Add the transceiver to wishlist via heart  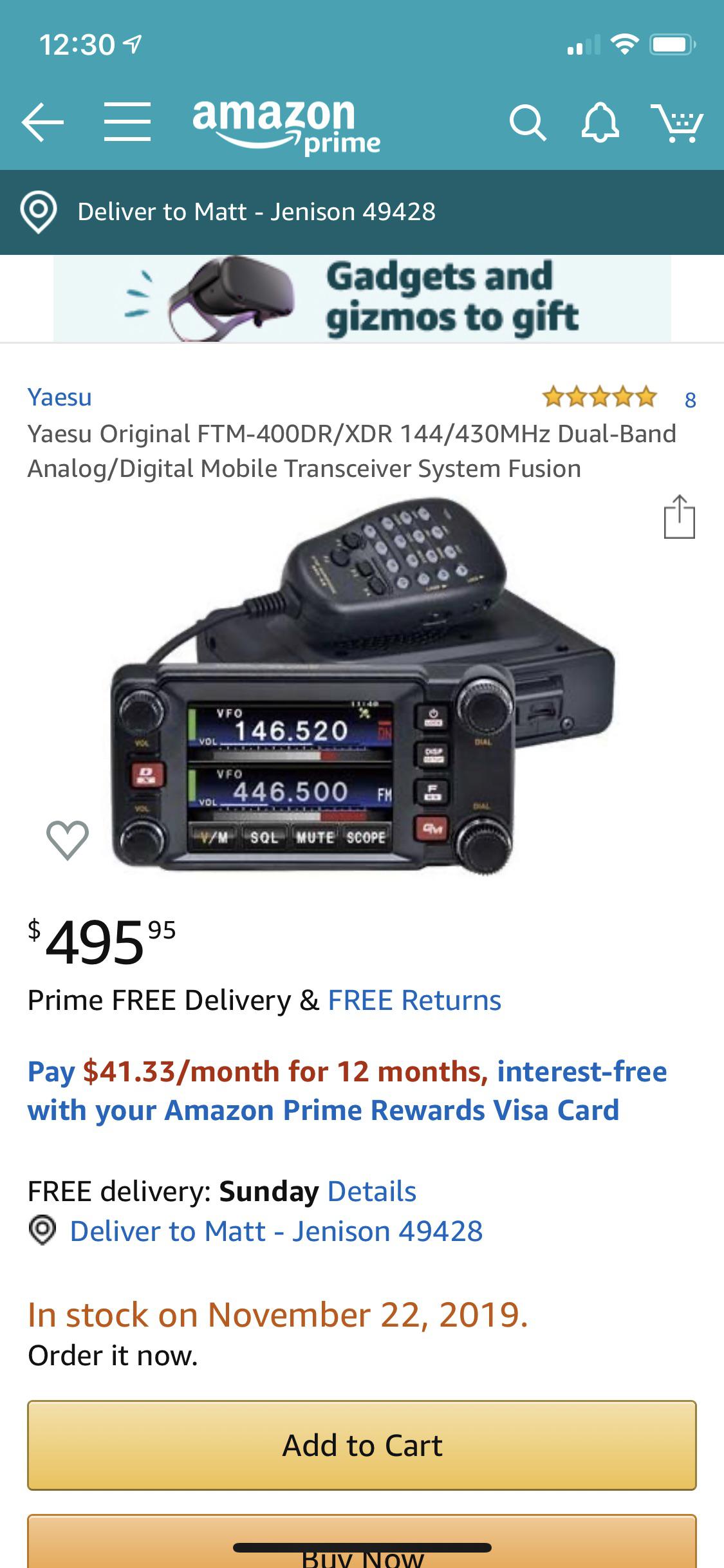(x=69, y=840)
